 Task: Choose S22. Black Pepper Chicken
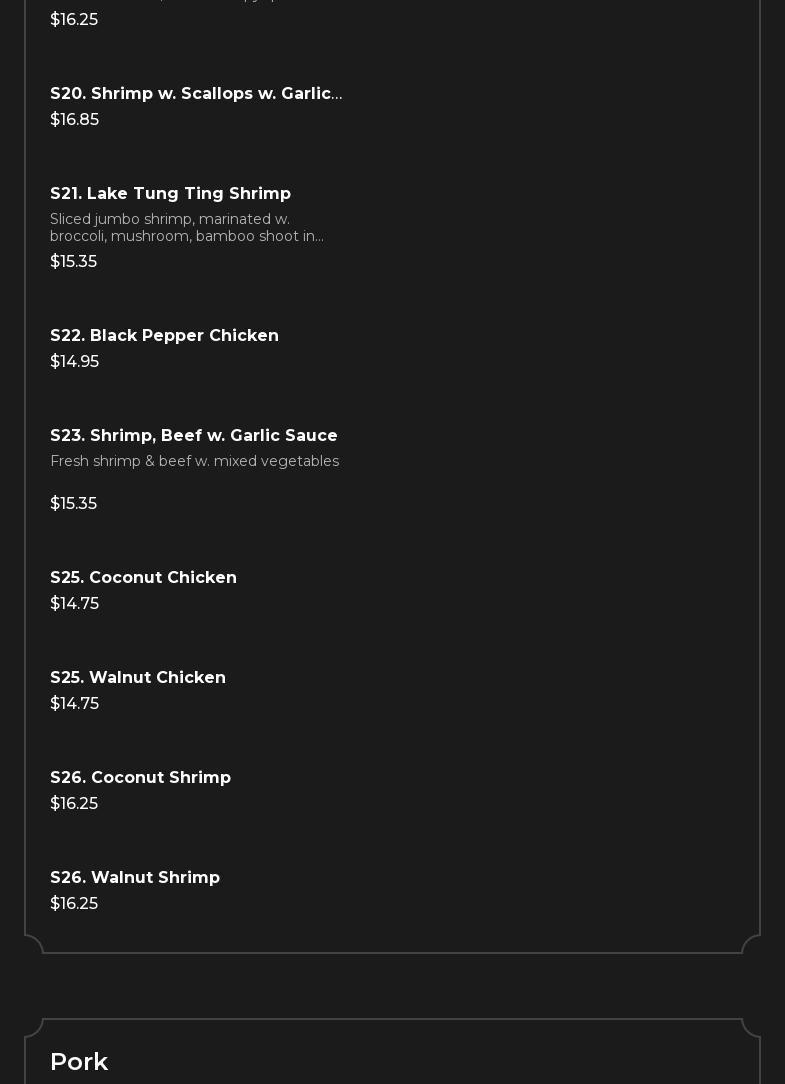coord(164,336)
